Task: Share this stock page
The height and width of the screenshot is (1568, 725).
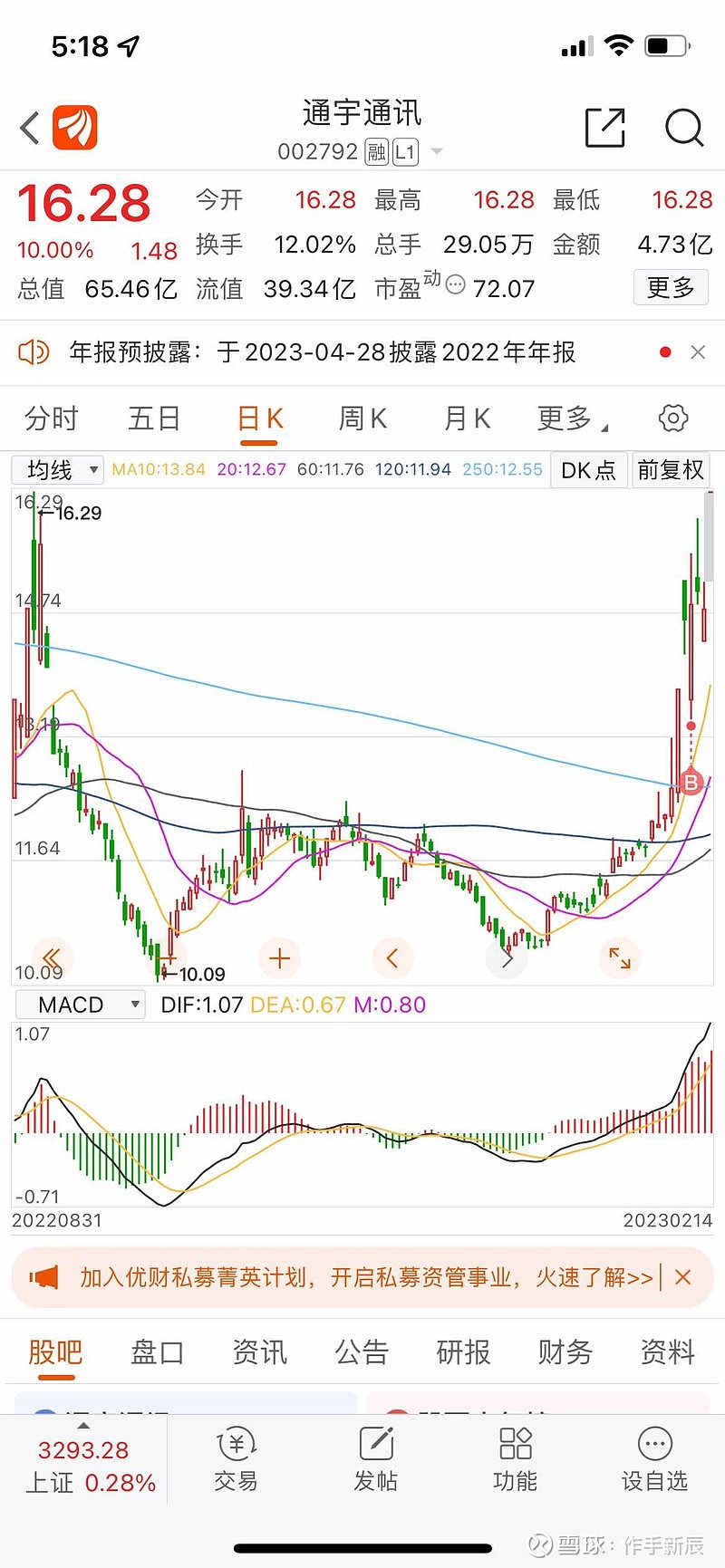Action: click(604, 128)
